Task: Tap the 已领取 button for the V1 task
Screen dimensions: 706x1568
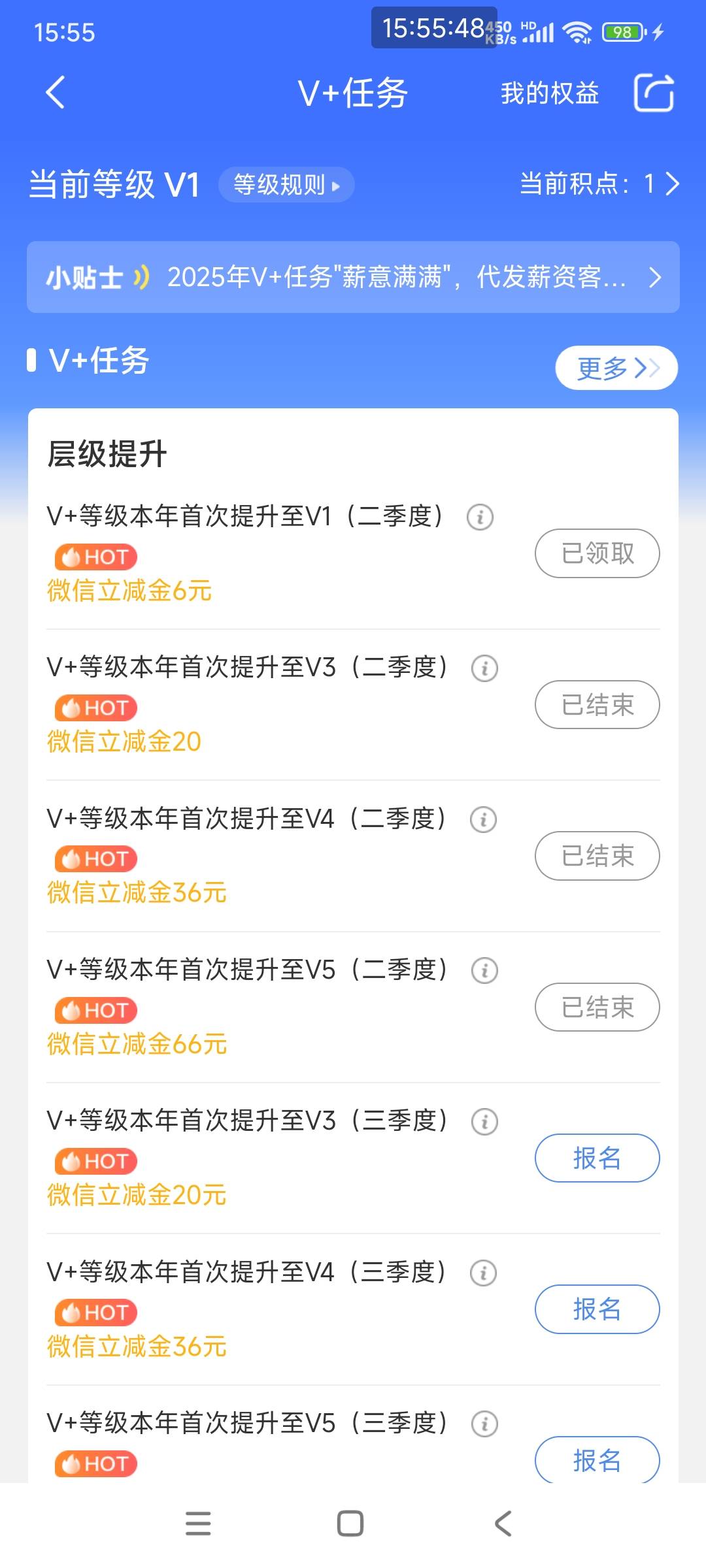Action: 597,553
